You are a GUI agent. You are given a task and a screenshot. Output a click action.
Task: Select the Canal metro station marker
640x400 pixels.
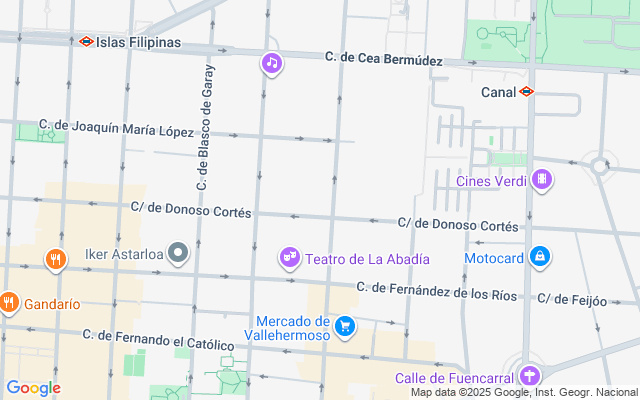pyautogui.click(x=527, y=91)
